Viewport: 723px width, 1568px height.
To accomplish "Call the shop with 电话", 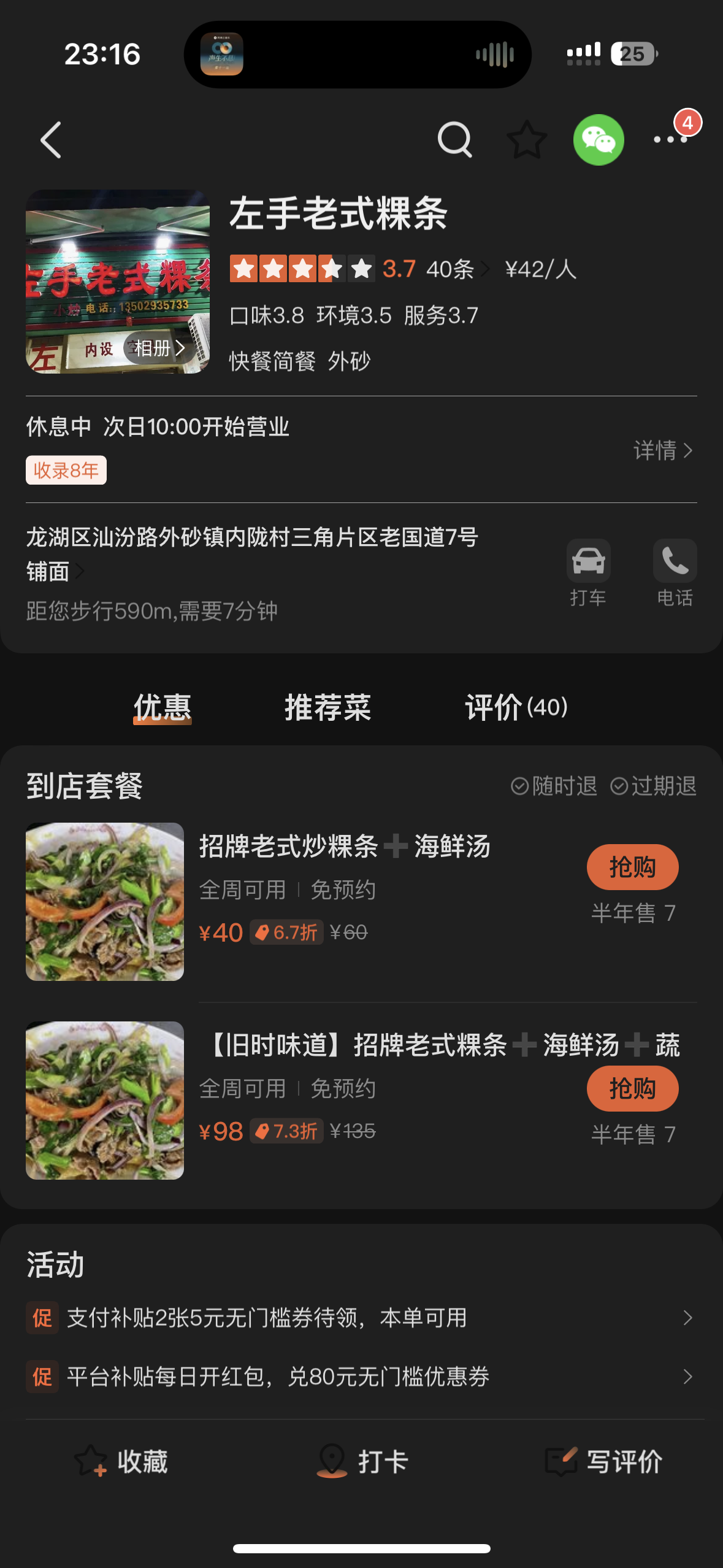I will 675,572.
